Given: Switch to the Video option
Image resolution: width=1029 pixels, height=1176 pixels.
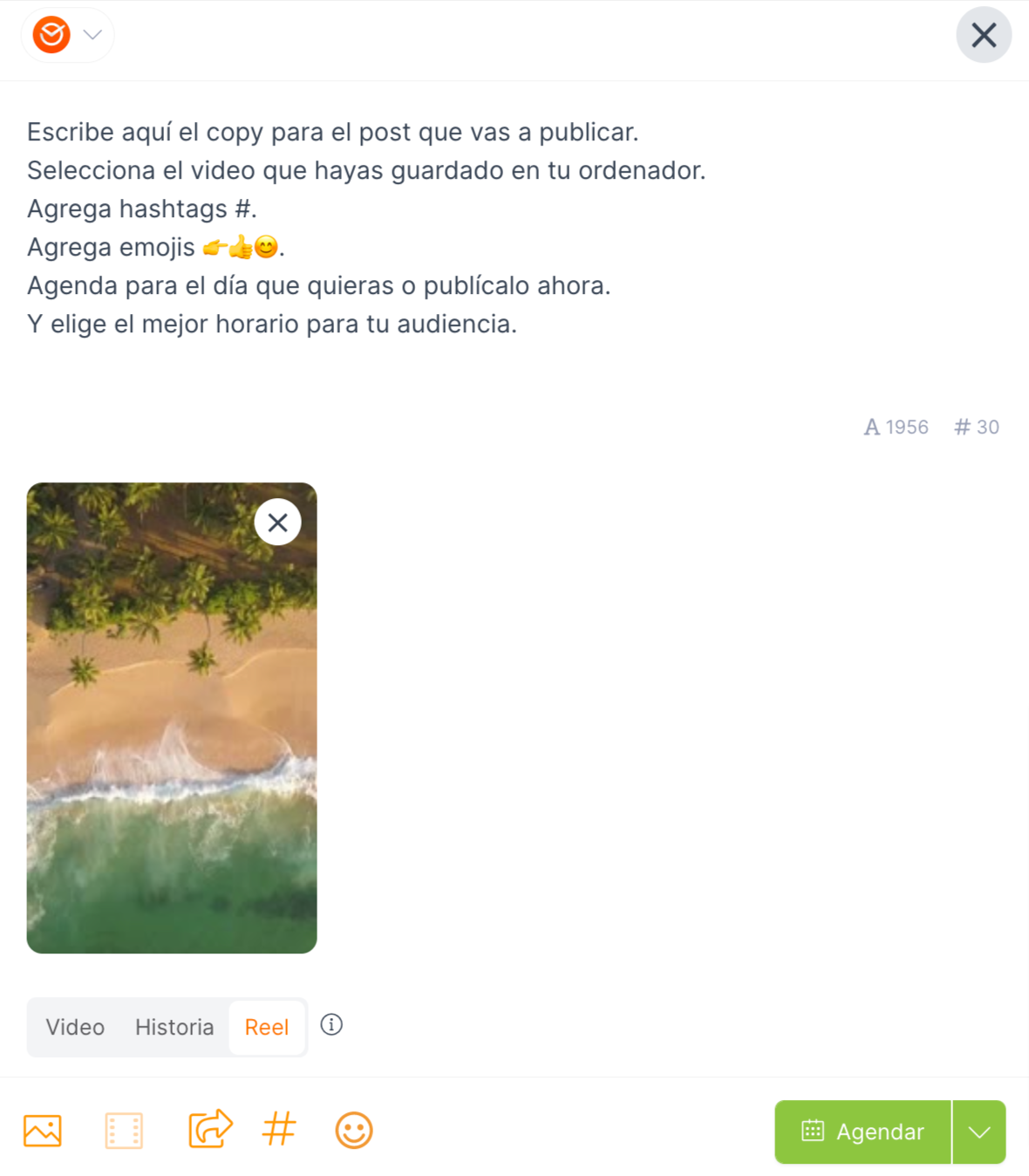Looking at the screenshot, I should click(x=75, y=1027).
